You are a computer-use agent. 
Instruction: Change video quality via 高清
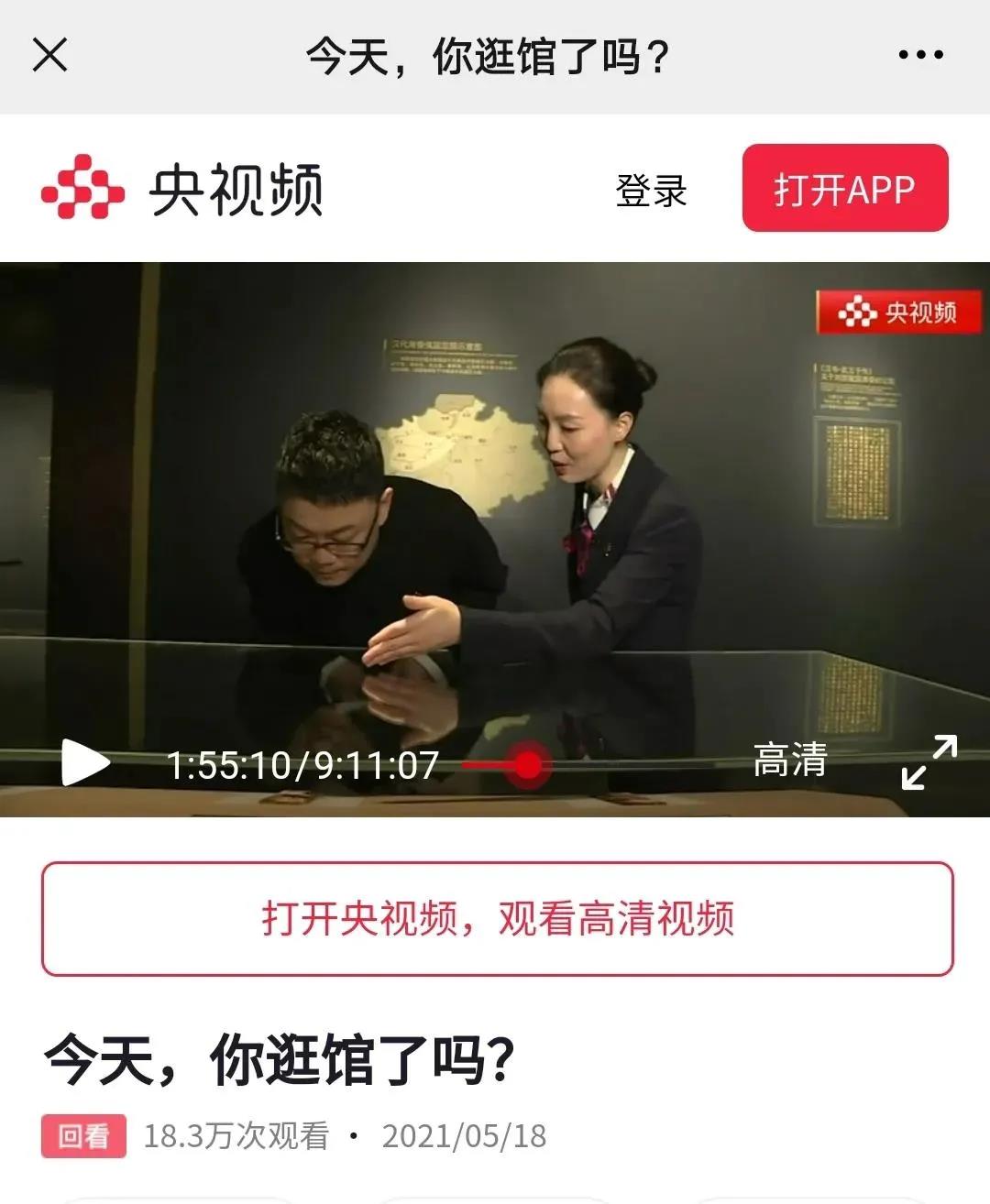coord(790,761)
